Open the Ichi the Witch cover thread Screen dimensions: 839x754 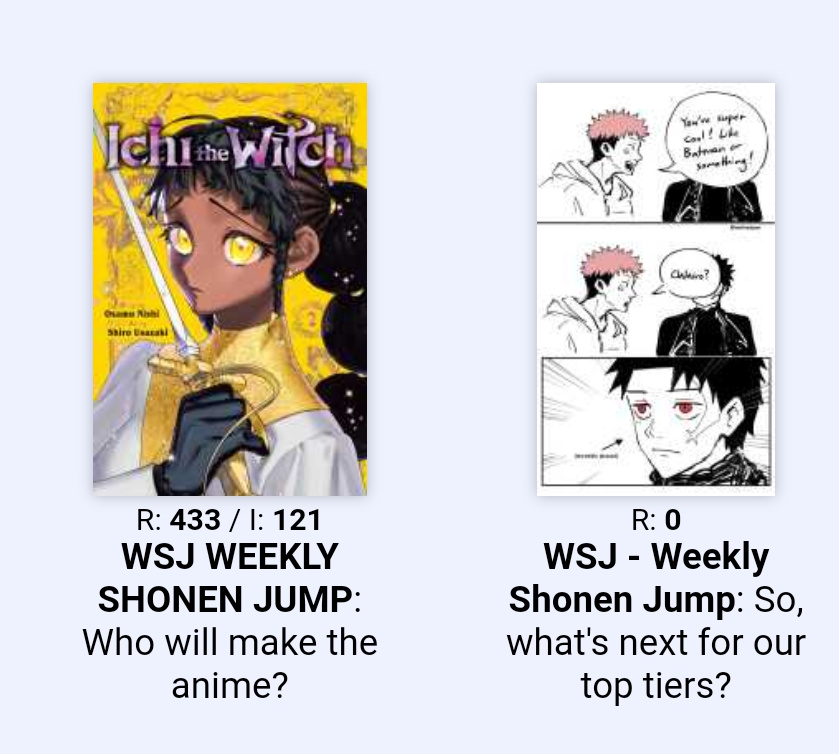coord(230,289)
